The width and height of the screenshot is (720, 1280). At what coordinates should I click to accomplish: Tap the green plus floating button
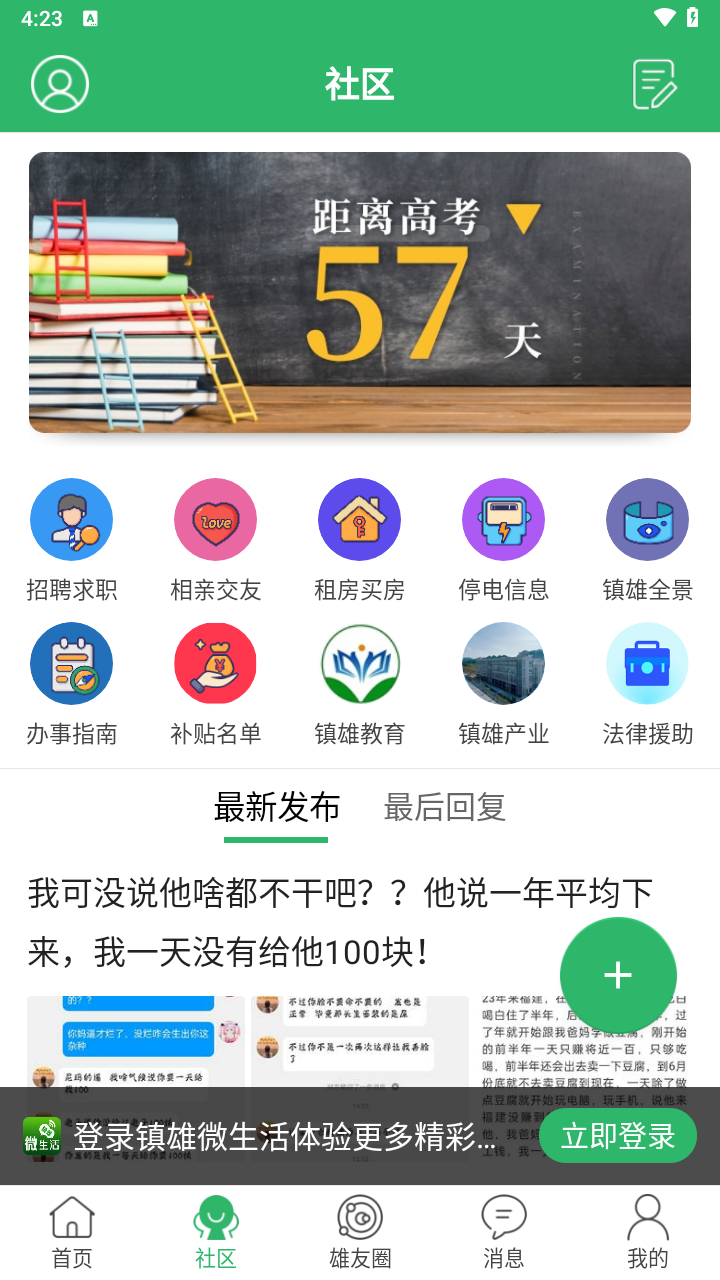618,975
